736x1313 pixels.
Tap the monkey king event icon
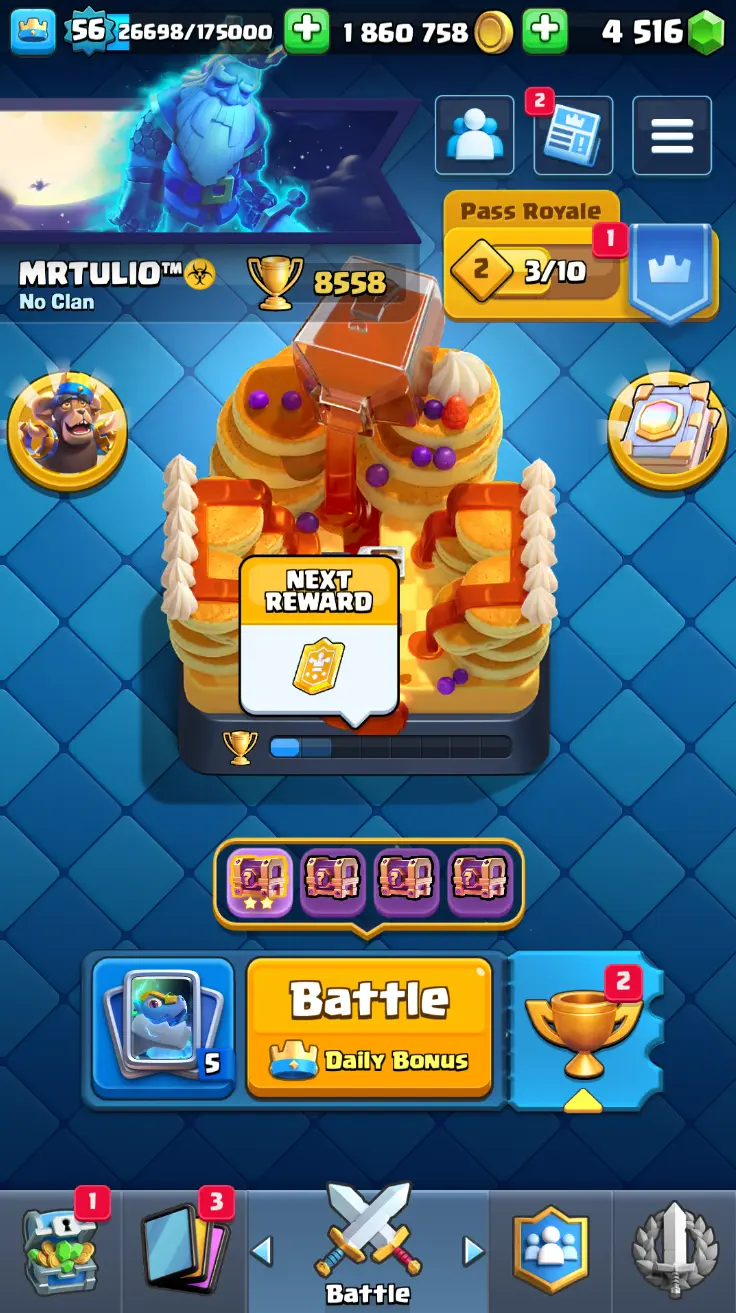coord(67,431)
